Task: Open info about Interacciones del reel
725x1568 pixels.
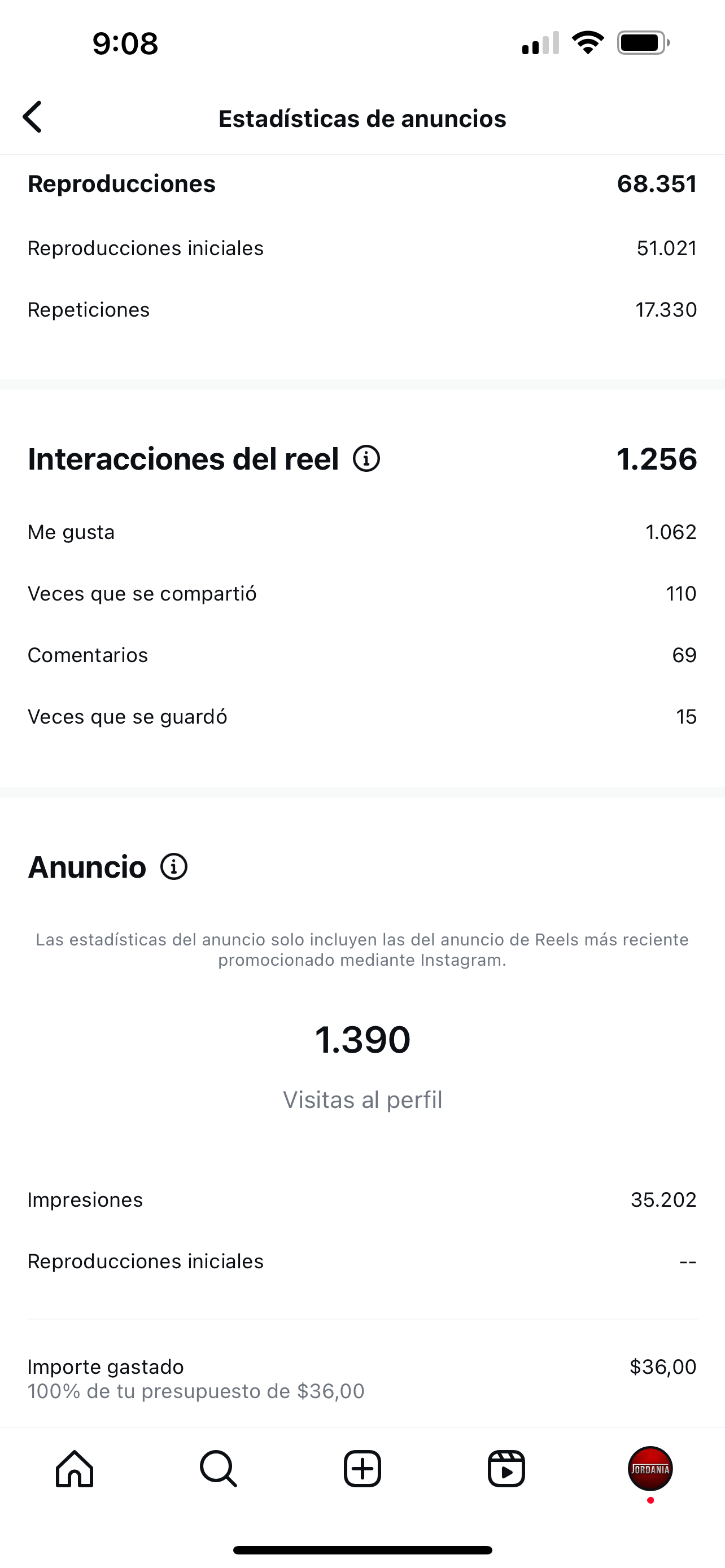Action: point(366,458)
